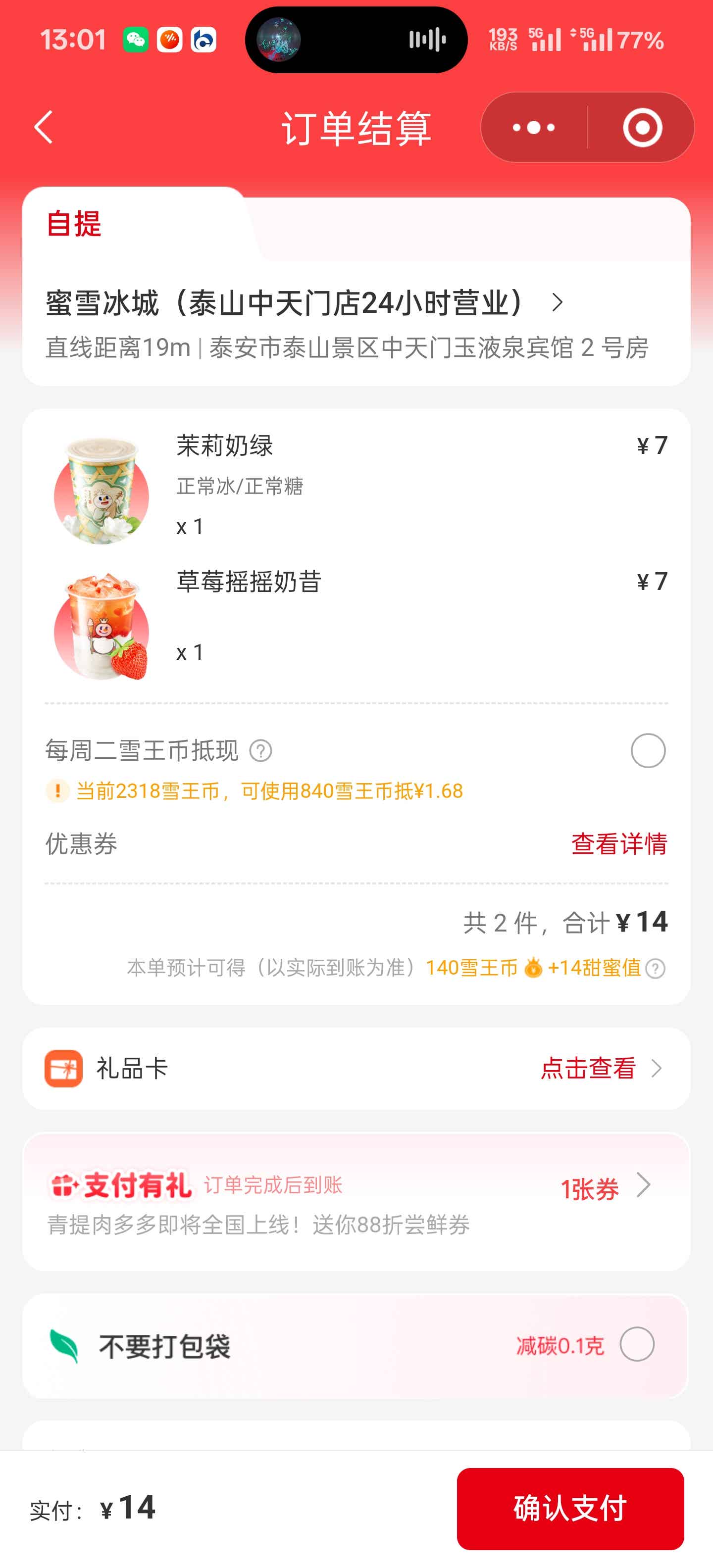713x1568 pixels.
Task: Tap 查看详情 for 优惠券
Action: point(618,844)
